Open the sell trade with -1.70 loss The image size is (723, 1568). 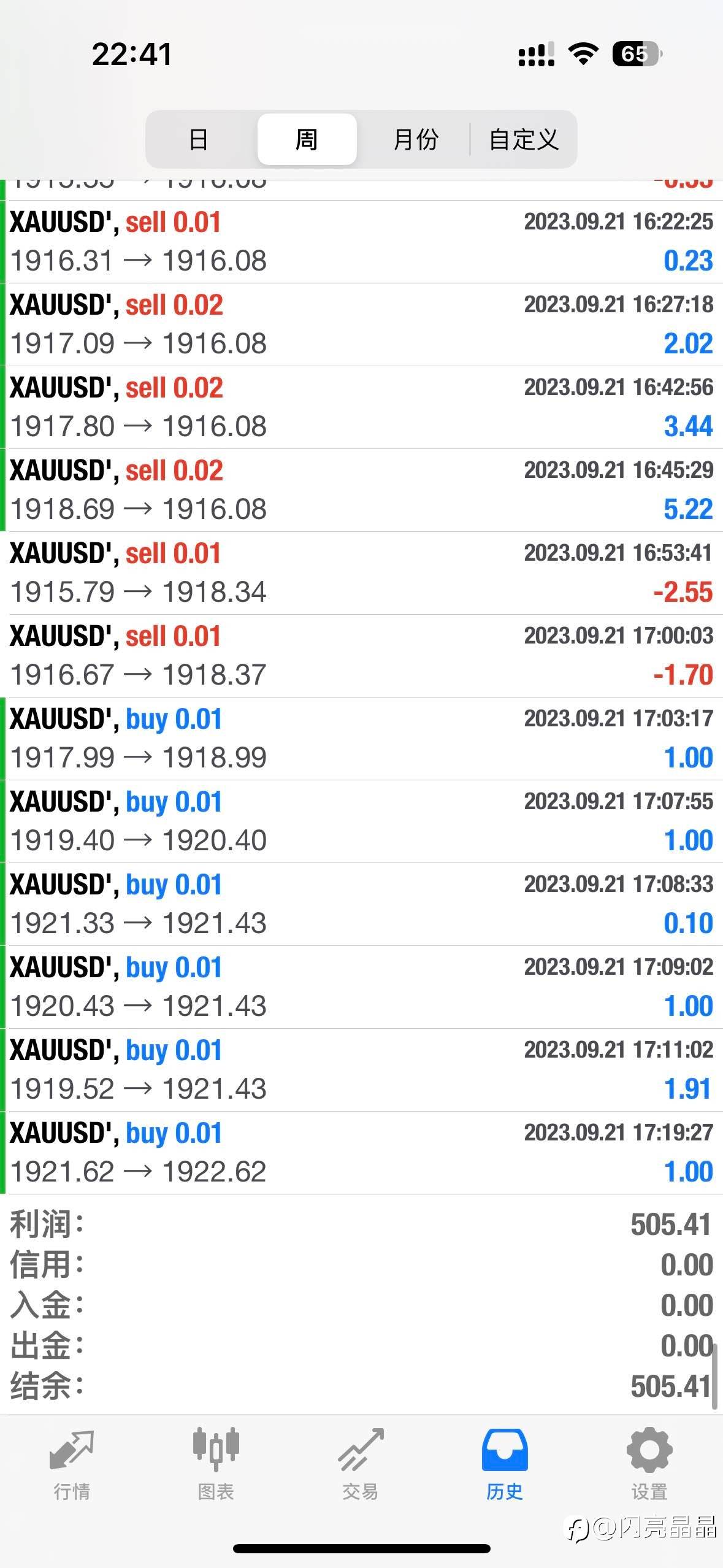click(361, 656)
